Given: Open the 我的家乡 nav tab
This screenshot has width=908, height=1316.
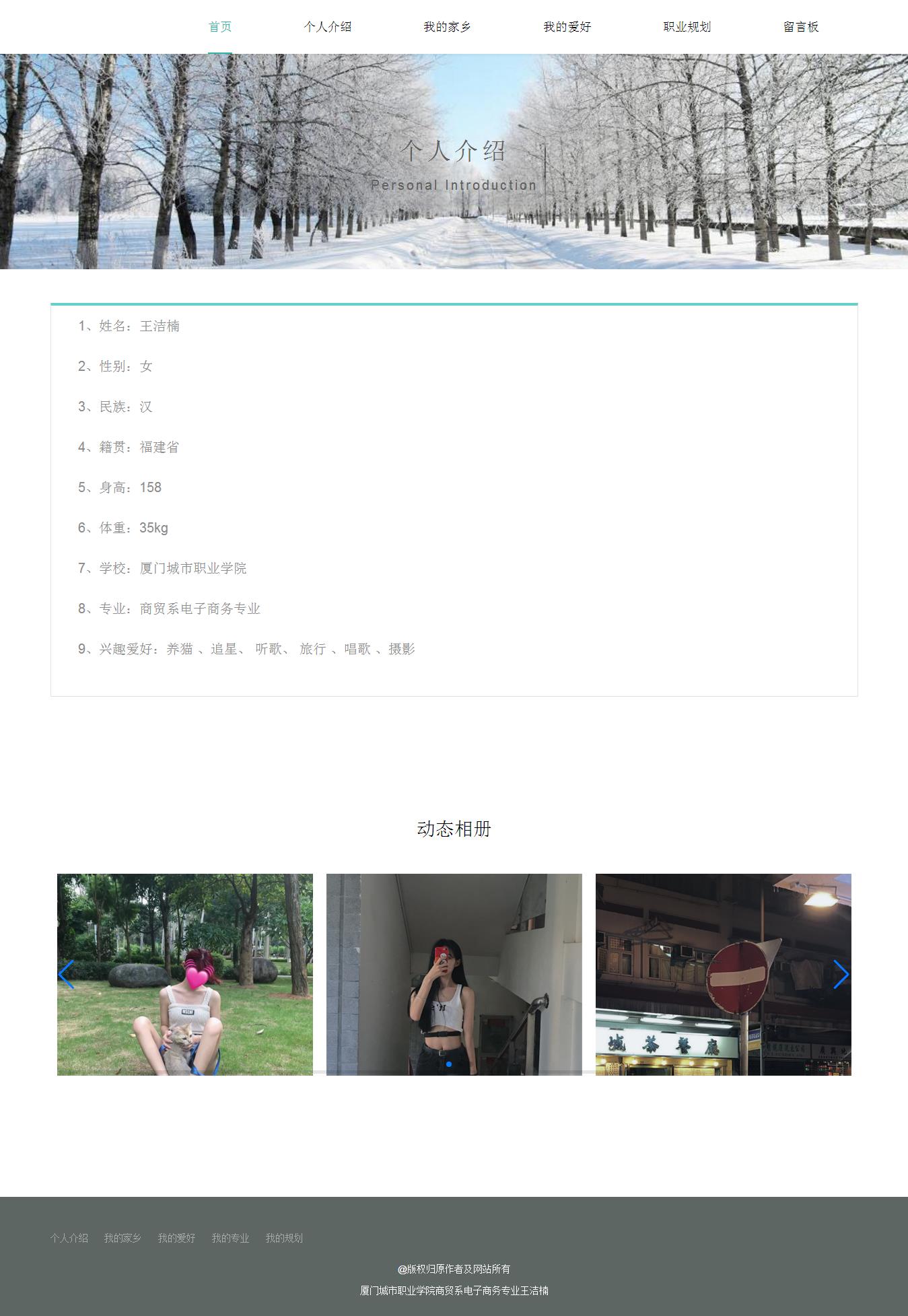Looking at the screenshot, I should [447, 27].
